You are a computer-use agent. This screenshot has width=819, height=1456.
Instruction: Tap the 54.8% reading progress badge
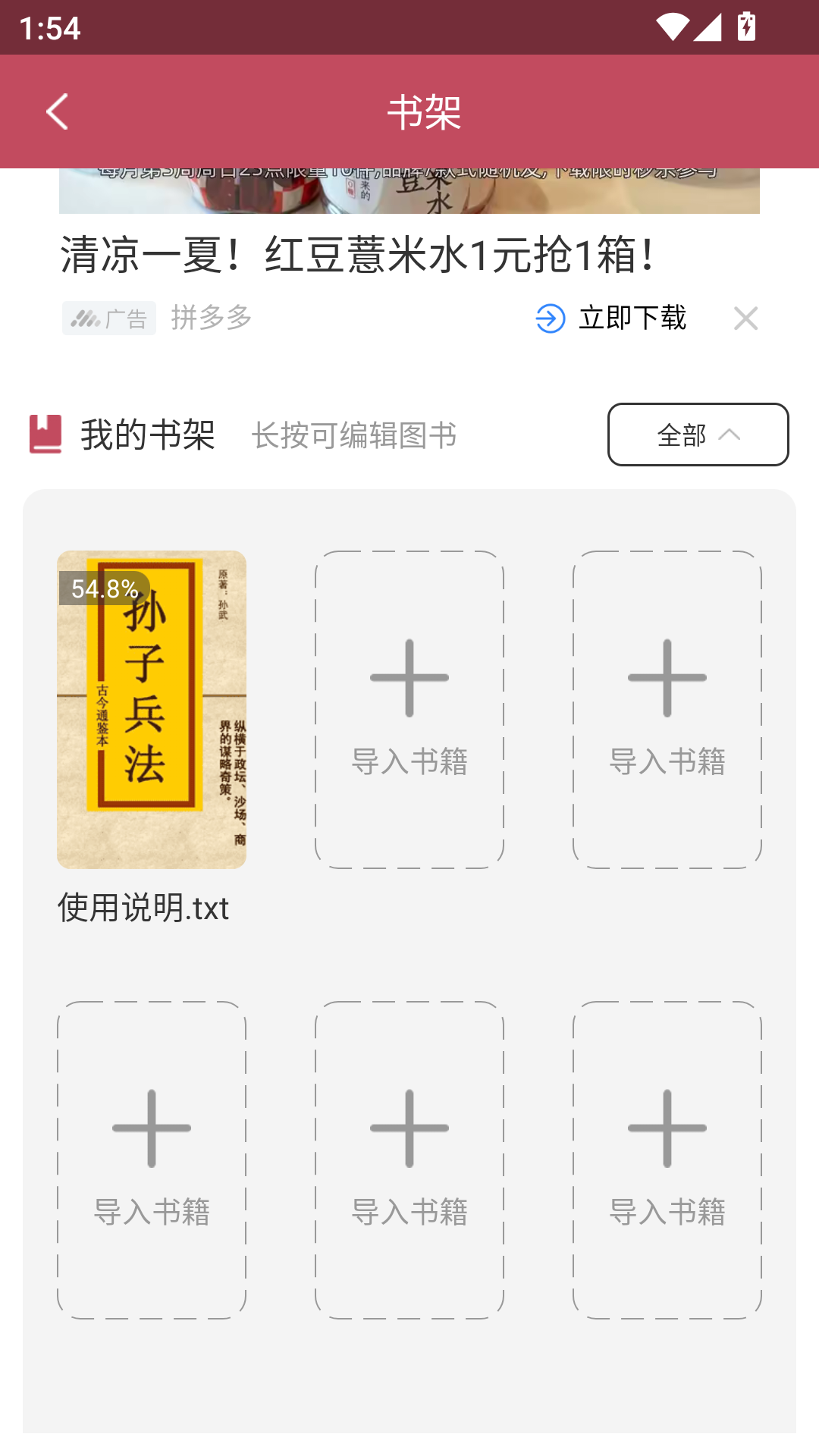pyautogui.click(x=104, y=588)
